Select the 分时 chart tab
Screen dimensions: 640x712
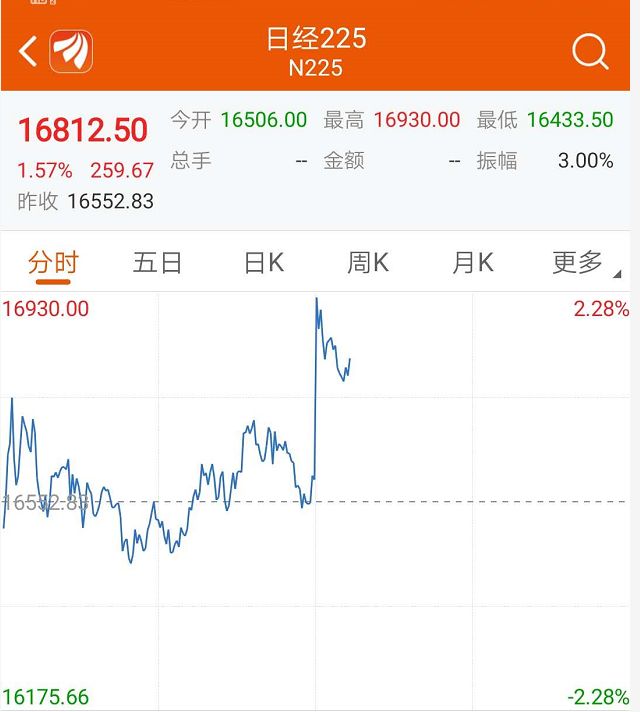tap(53, 263)
